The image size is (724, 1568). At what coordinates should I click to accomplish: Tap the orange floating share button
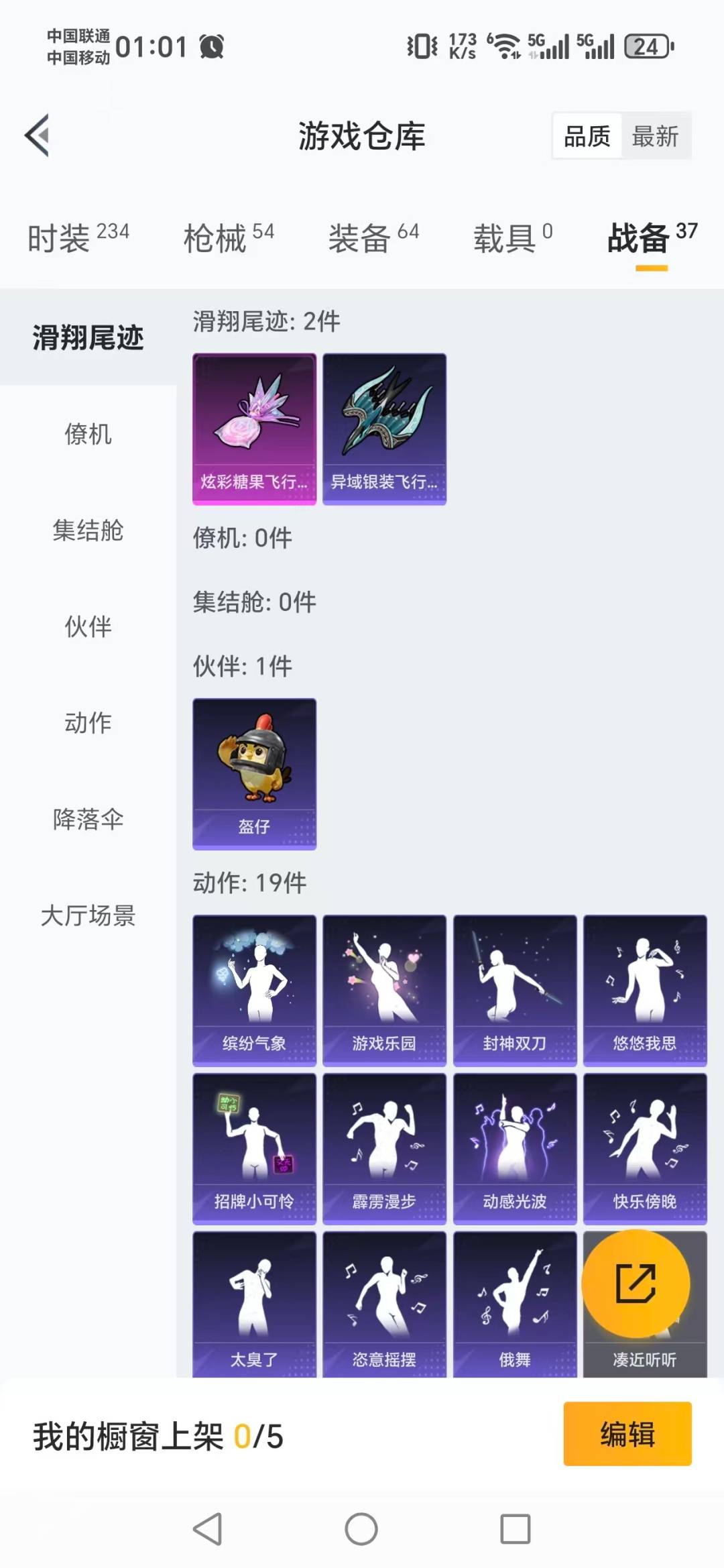636,1284
